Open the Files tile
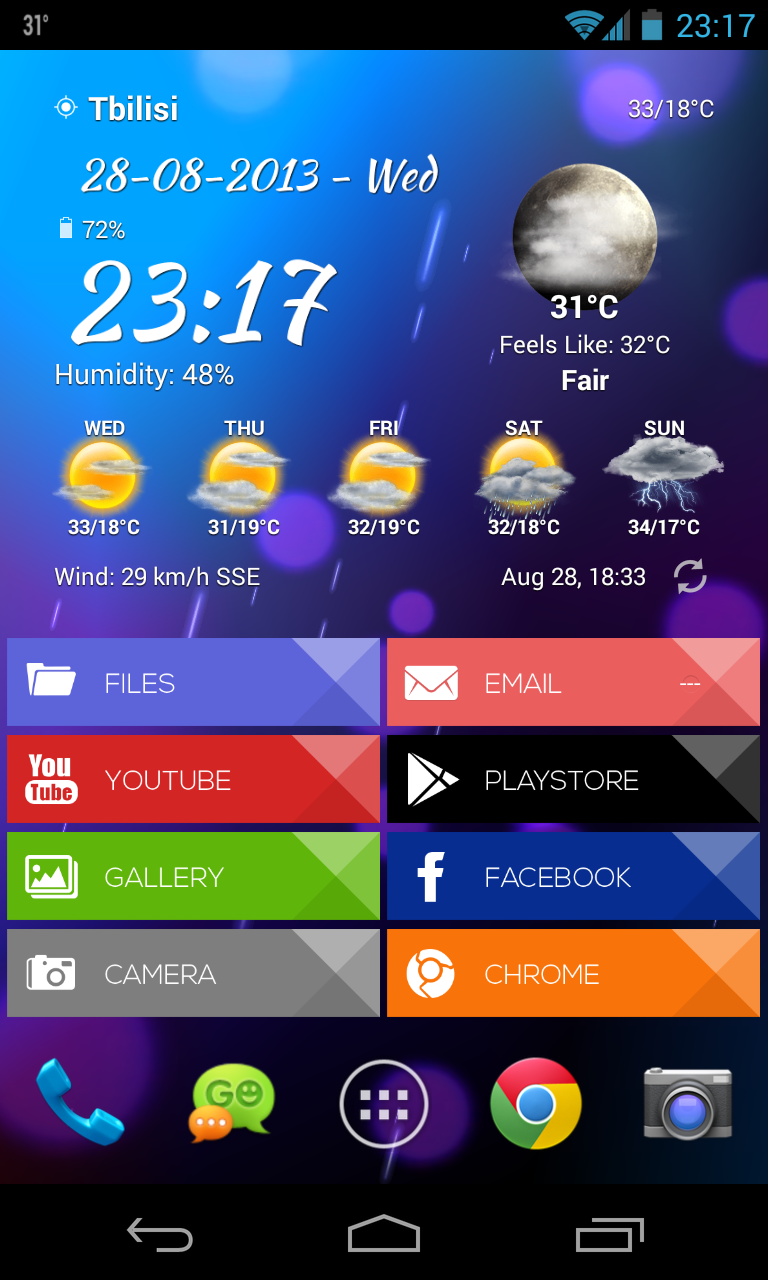This screenshot has height=1280, width=768. click(x=193, y=682)
